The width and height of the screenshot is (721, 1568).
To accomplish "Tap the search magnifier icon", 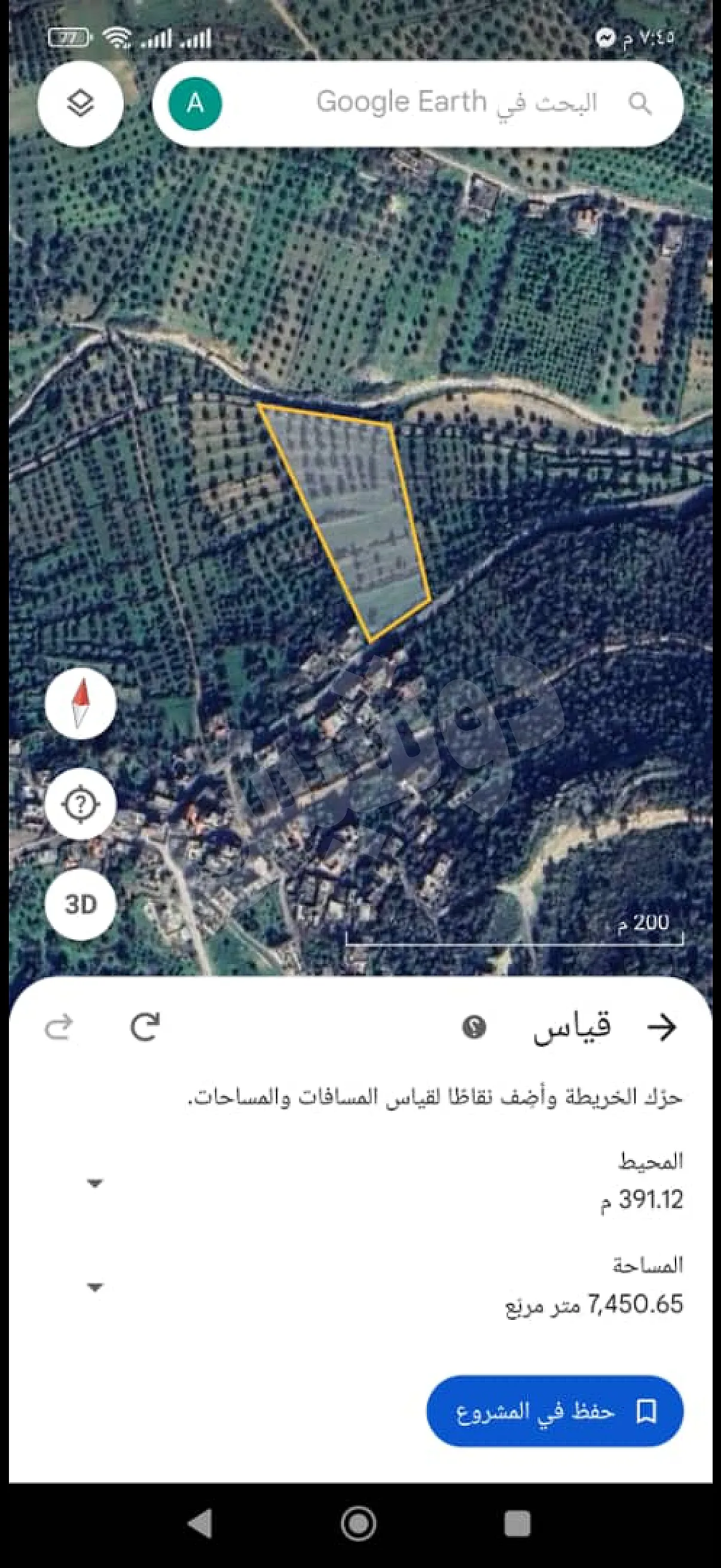I will [641, 101].
